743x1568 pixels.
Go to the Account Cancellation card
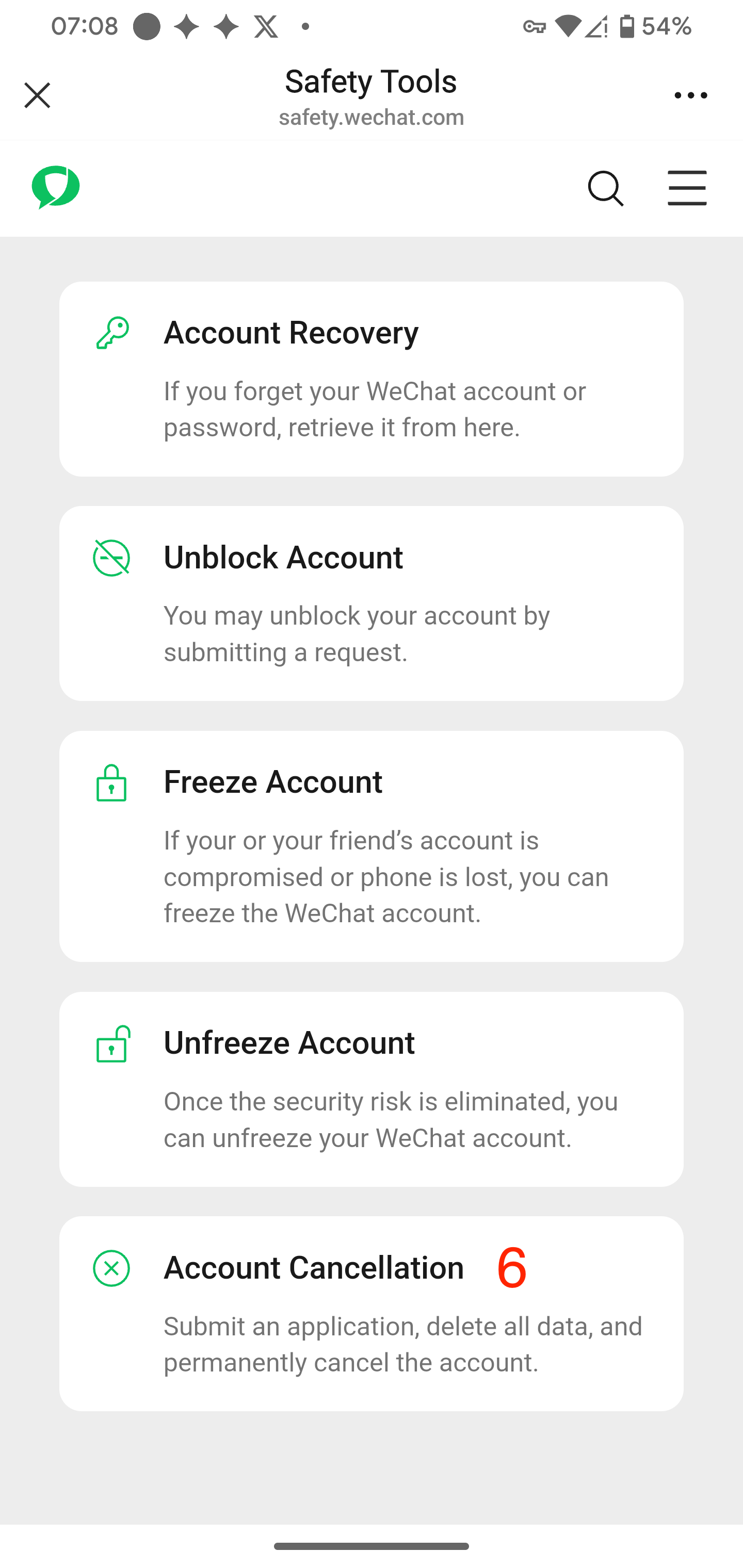point(371,1314)
